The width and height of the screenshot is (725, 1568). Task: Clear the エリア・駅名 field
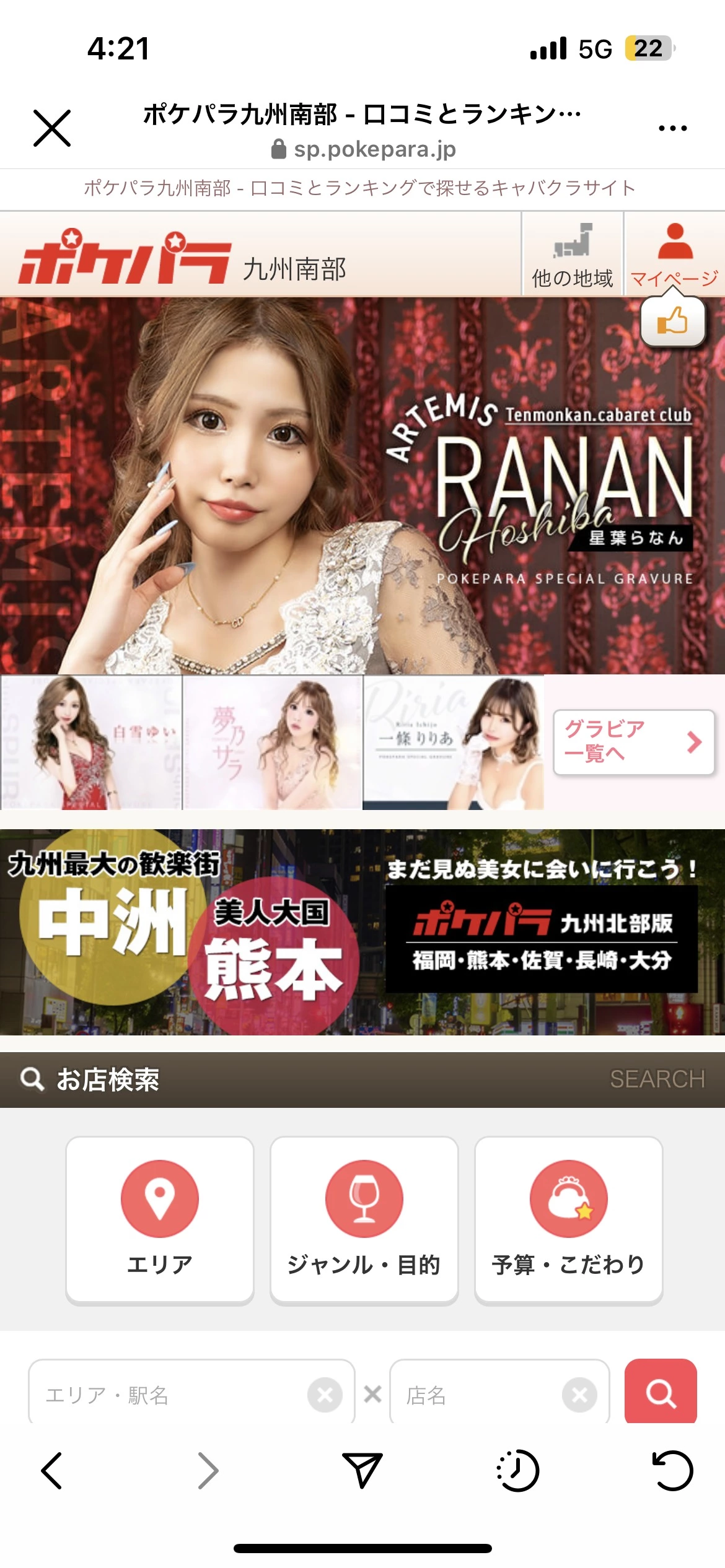click(x=325, y=1395)
